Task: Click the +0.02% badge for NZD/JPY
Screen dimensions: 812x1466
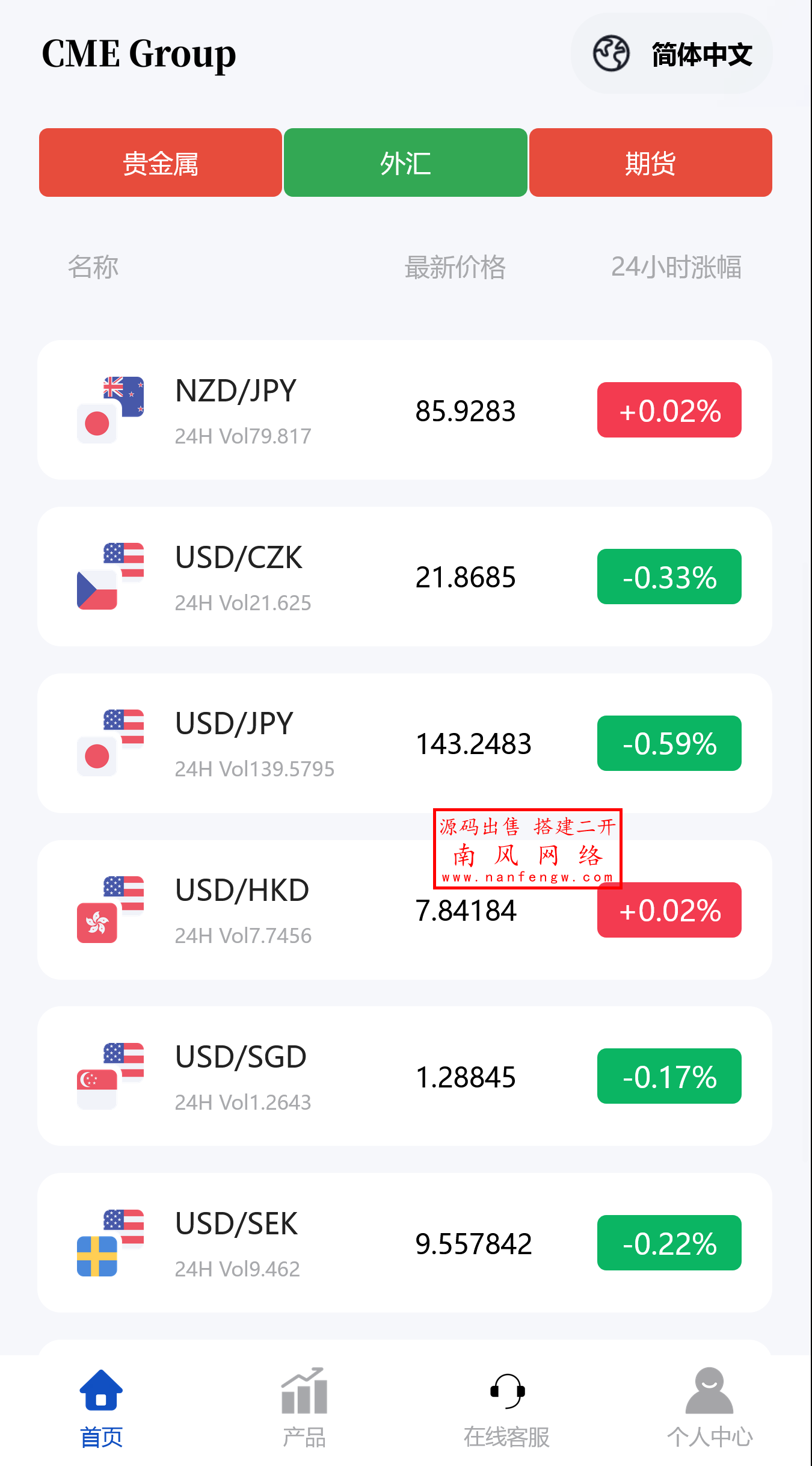Action: tap(669, 410)
